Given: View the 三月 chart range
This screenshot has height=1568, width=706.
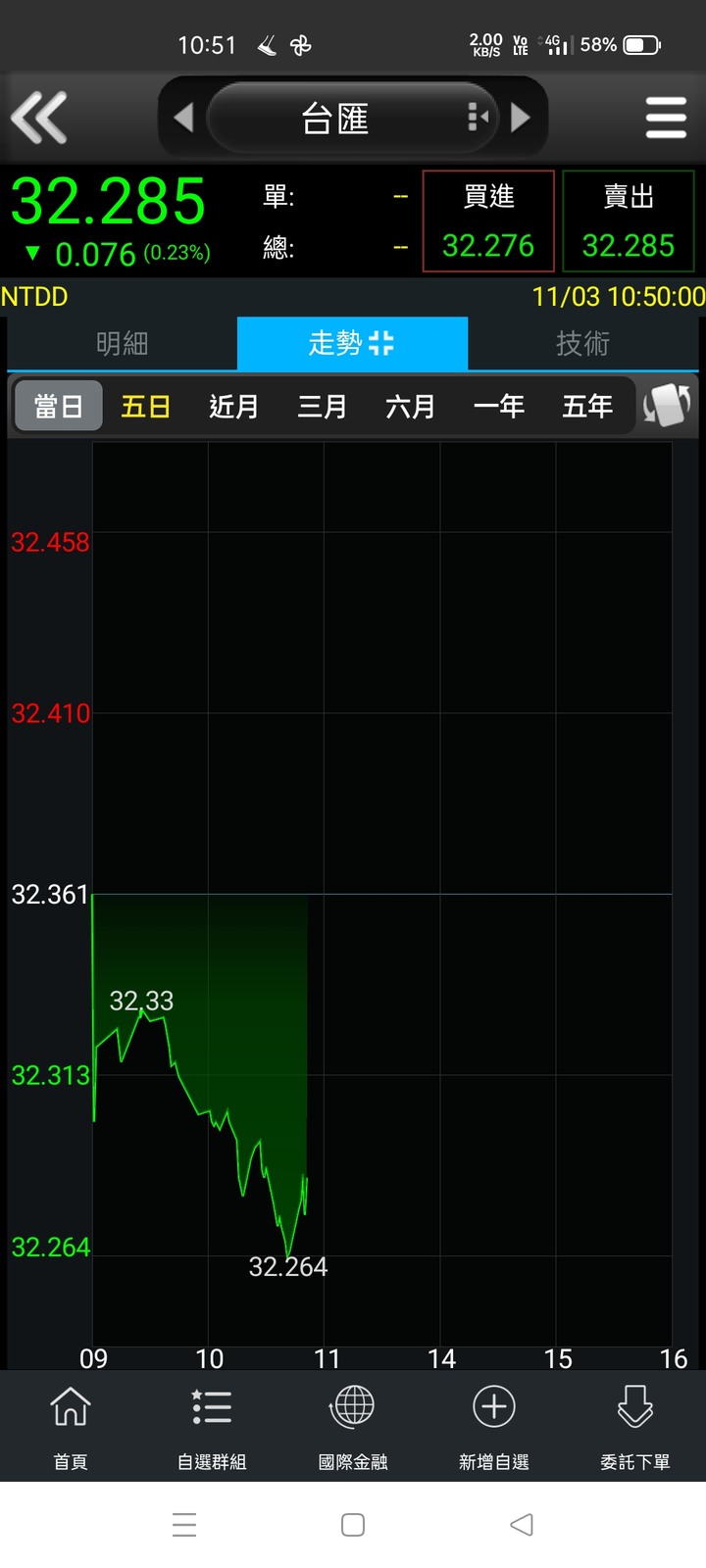Looking at the screenshot, I should coord(323,406).
